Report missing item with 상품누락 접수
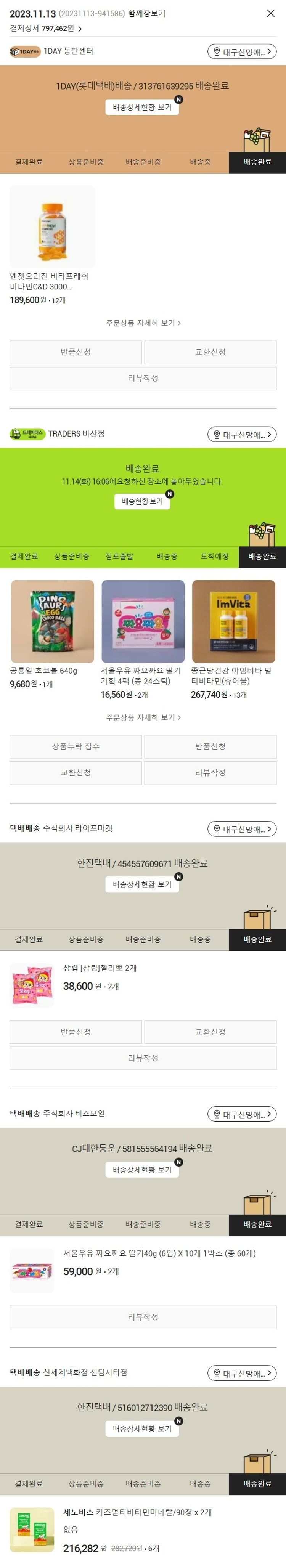 point(76,746)
